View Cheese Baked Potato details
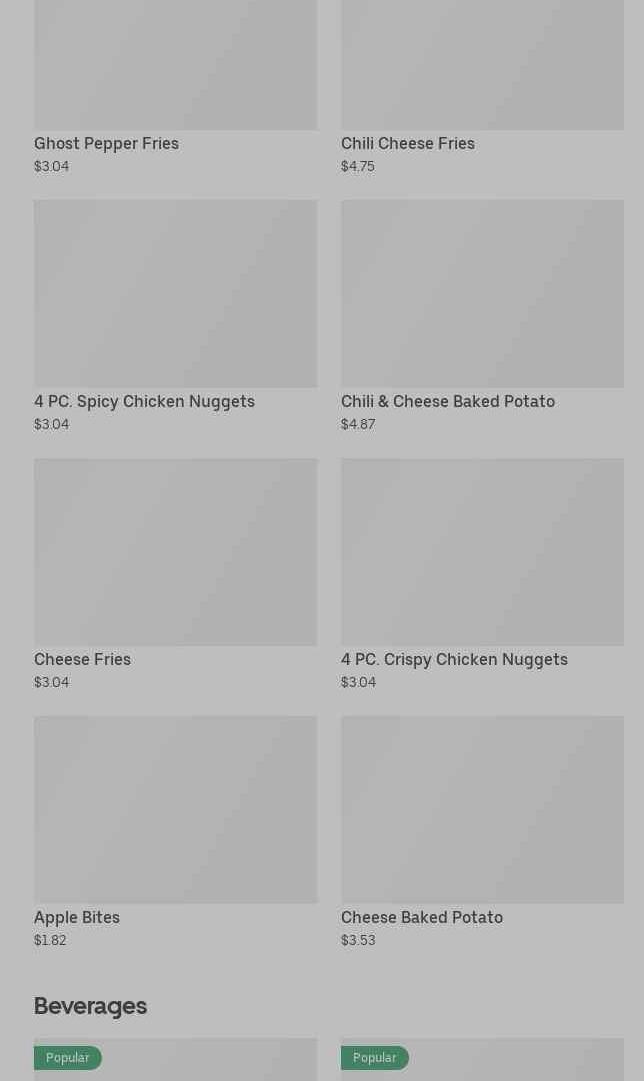This screenshot has width=644, height=1081. 482,832
